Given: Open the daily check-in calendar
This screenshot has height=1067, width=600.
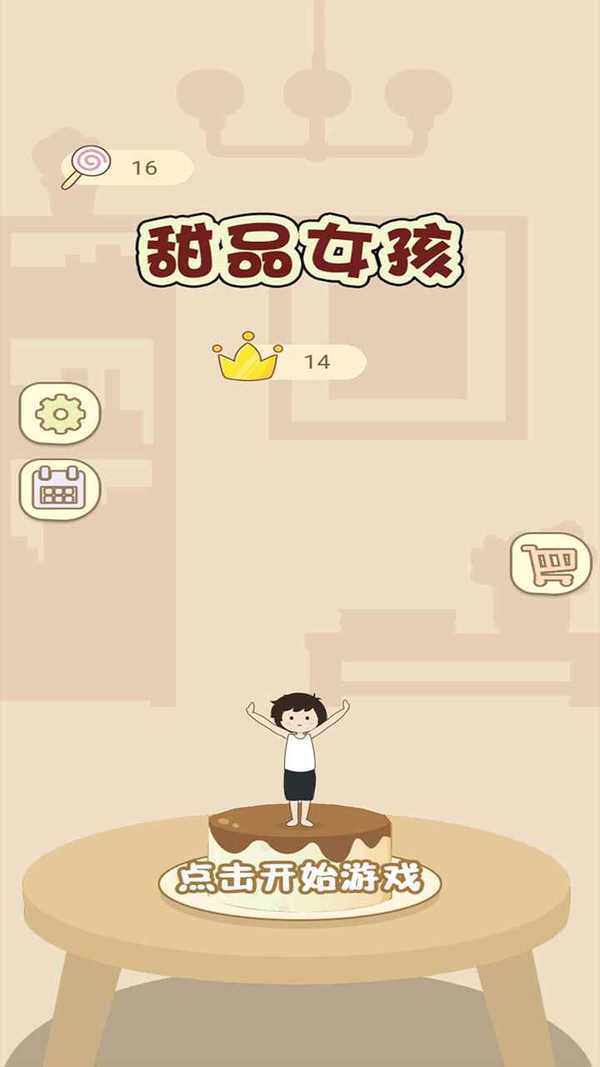Looking at the screenshot, I should [x=60, y=490].
